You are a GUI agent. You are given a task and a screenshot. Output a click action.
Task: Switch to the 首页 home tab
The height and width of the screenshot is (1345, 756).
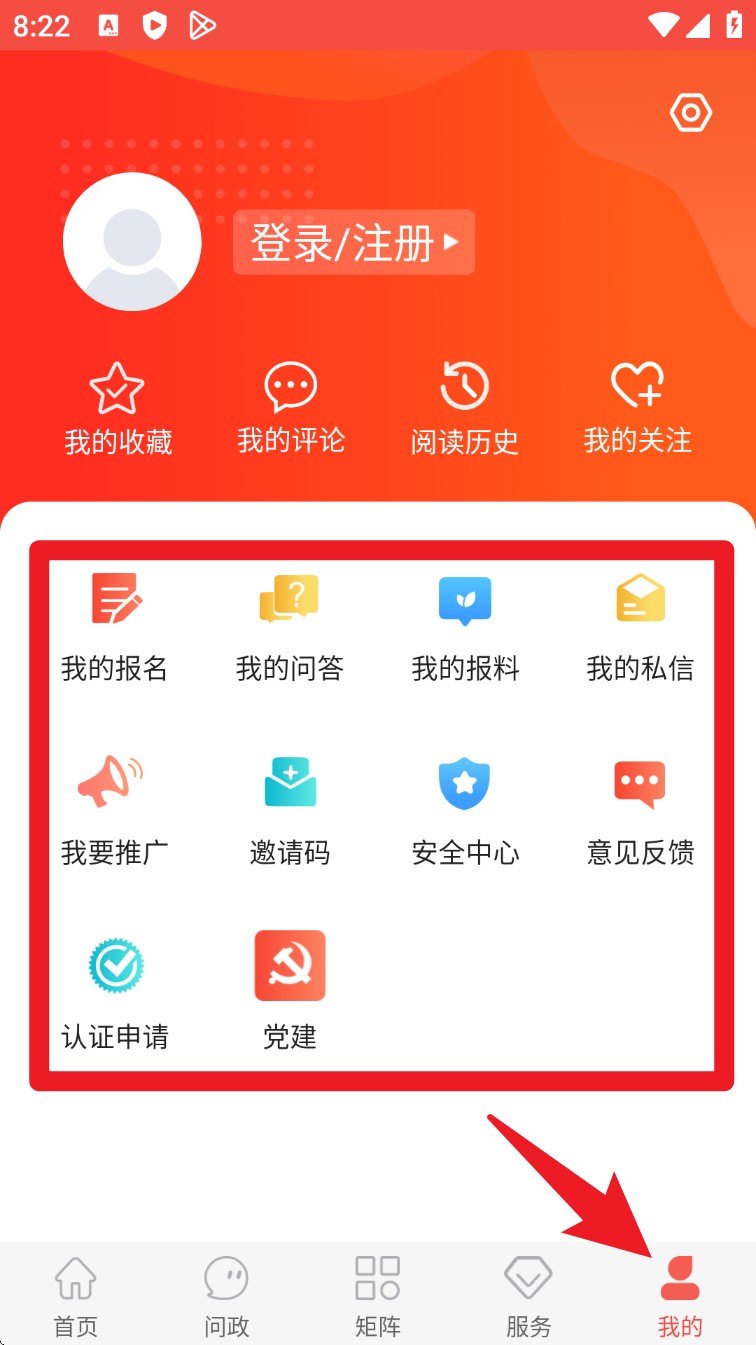[x=76, y=1295]
